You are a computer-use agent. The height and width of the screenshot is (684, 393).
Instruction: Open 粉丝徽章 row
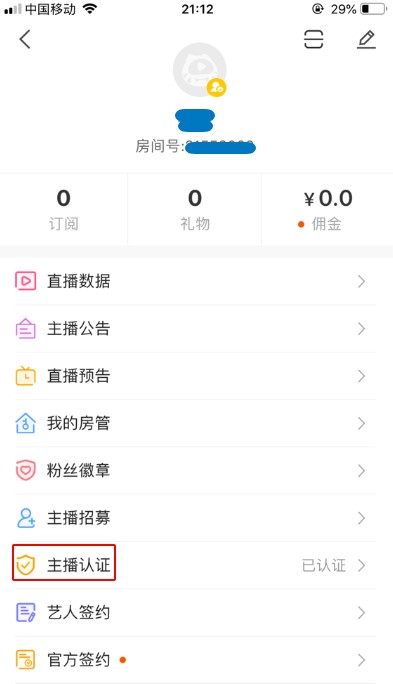(196, 471)
